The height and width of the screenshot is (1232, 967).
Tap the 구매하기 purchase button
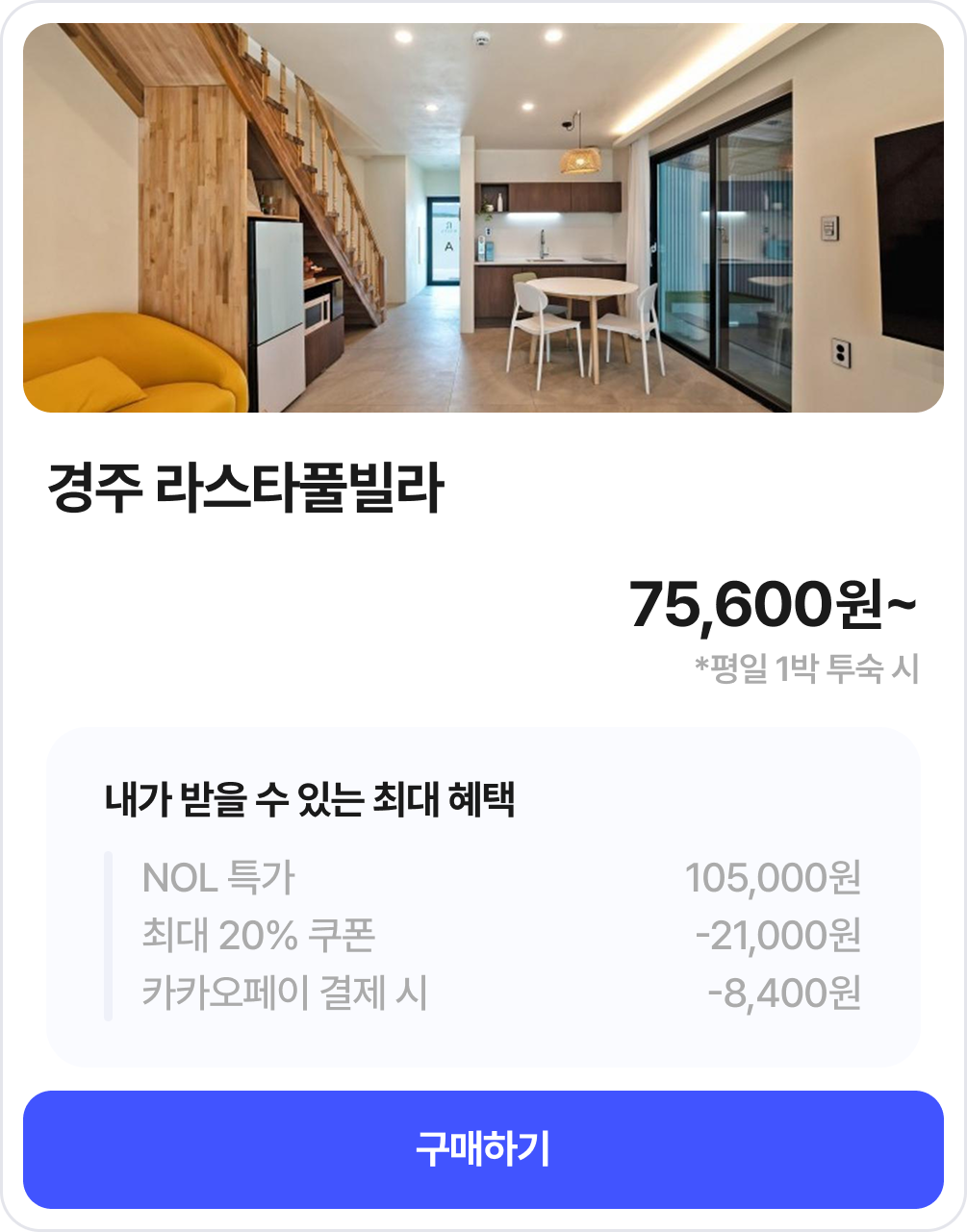pos(483,1149)
